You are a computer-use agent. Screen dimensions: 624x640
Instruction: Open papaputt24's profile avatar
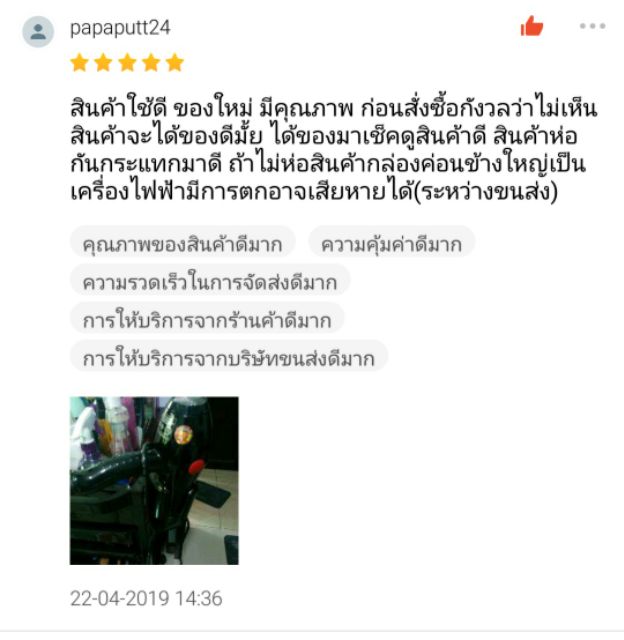click(38, 31)
